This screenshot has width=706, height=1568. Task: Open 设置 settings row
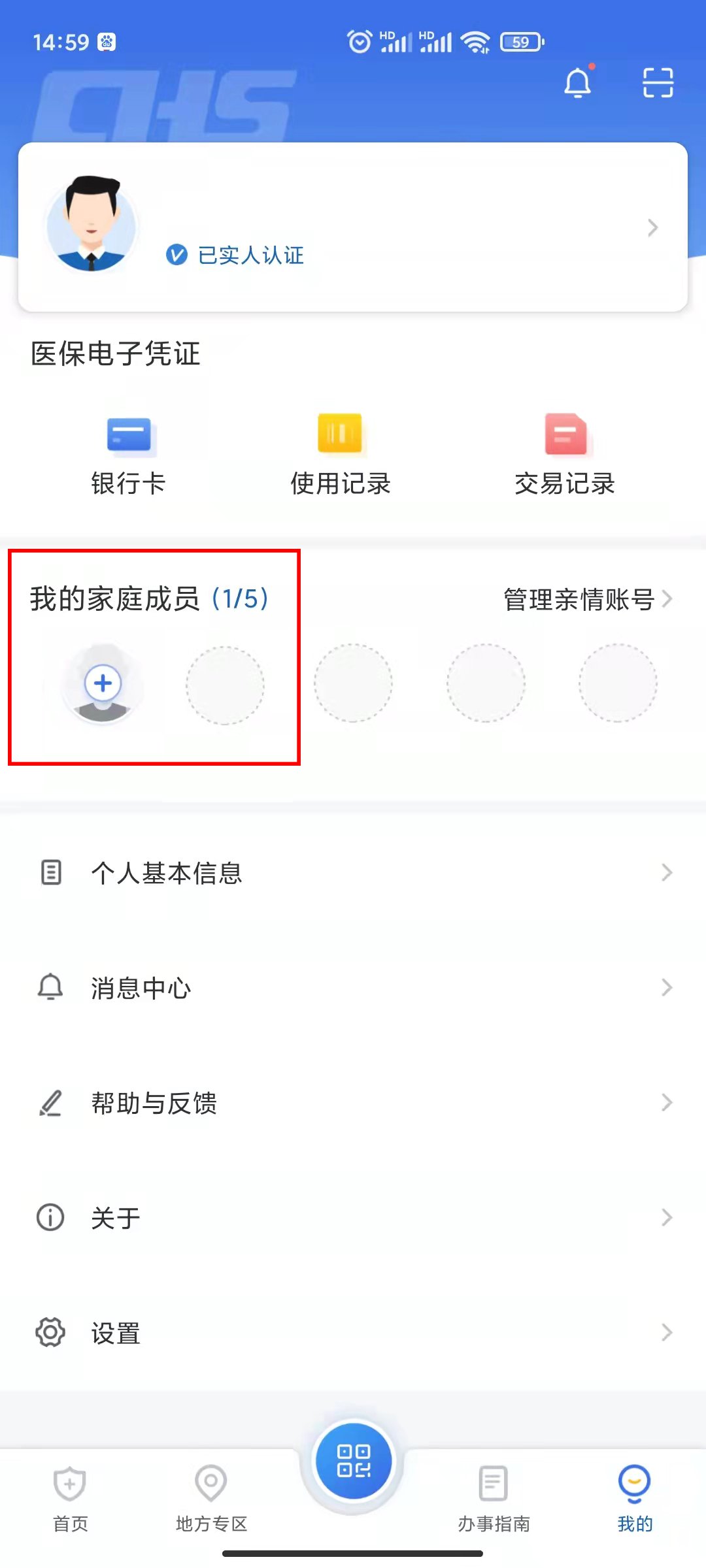353,1333
